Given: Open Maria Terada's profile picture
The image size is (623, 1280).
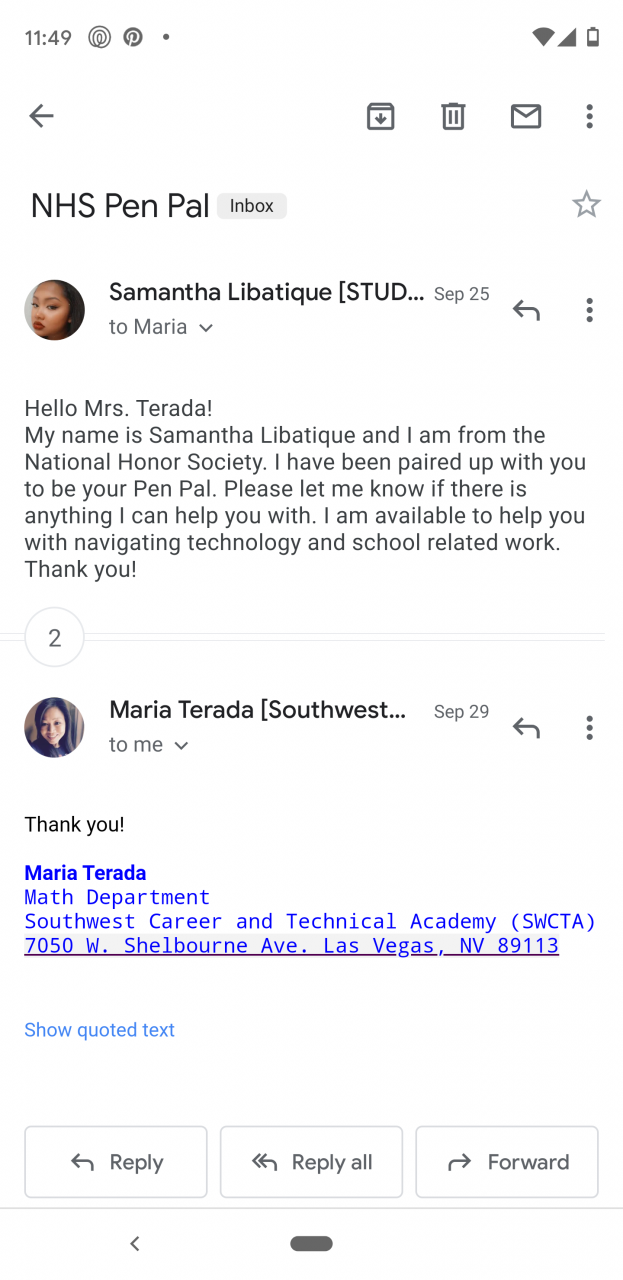Looking at the screenshot, I should tap(54, 727).
